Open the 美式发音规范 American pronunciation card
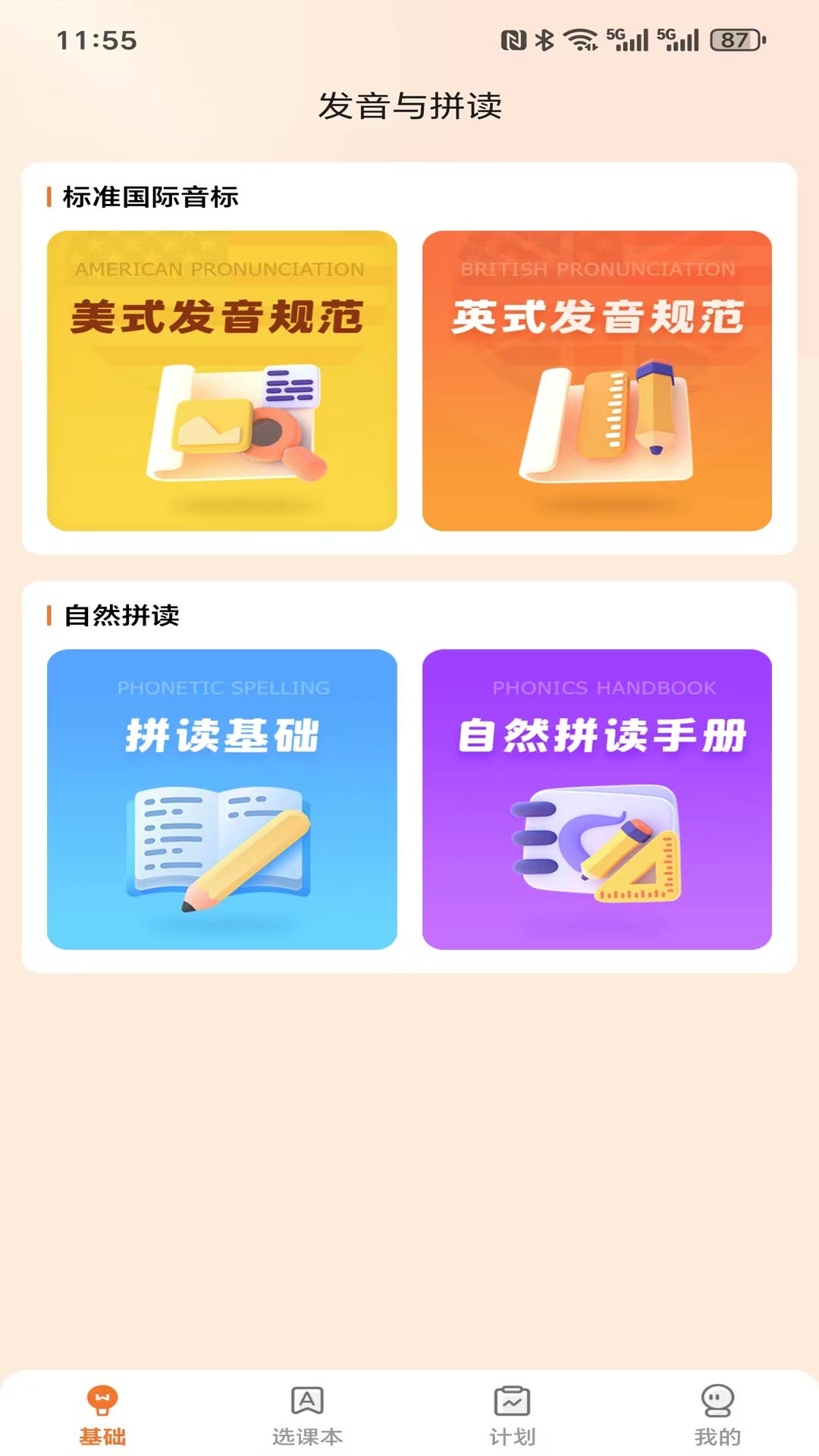 (221, 381)
